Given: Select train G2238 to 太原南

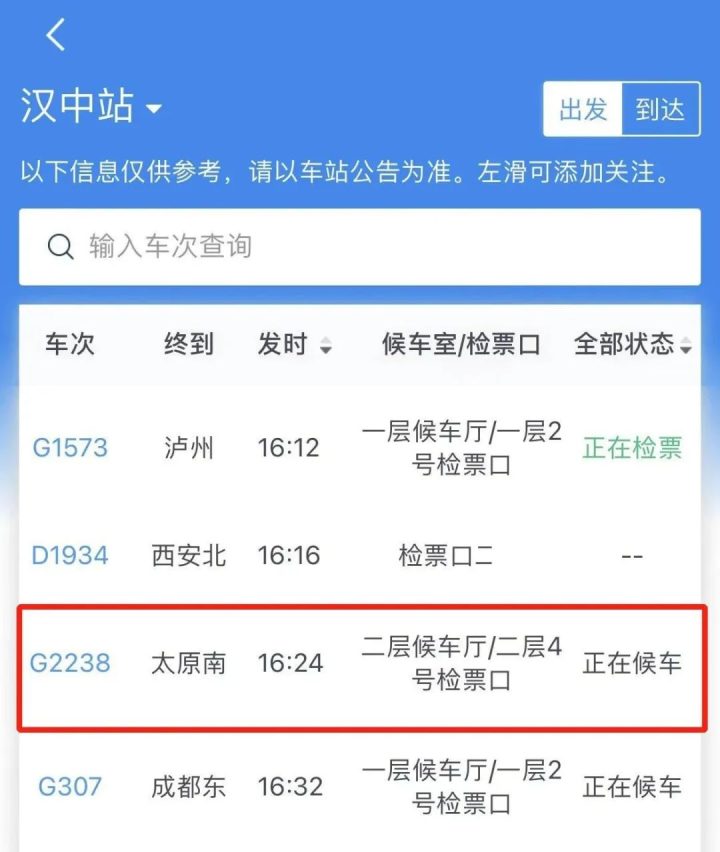Looking at the screenshot, I should pos(70,662).
